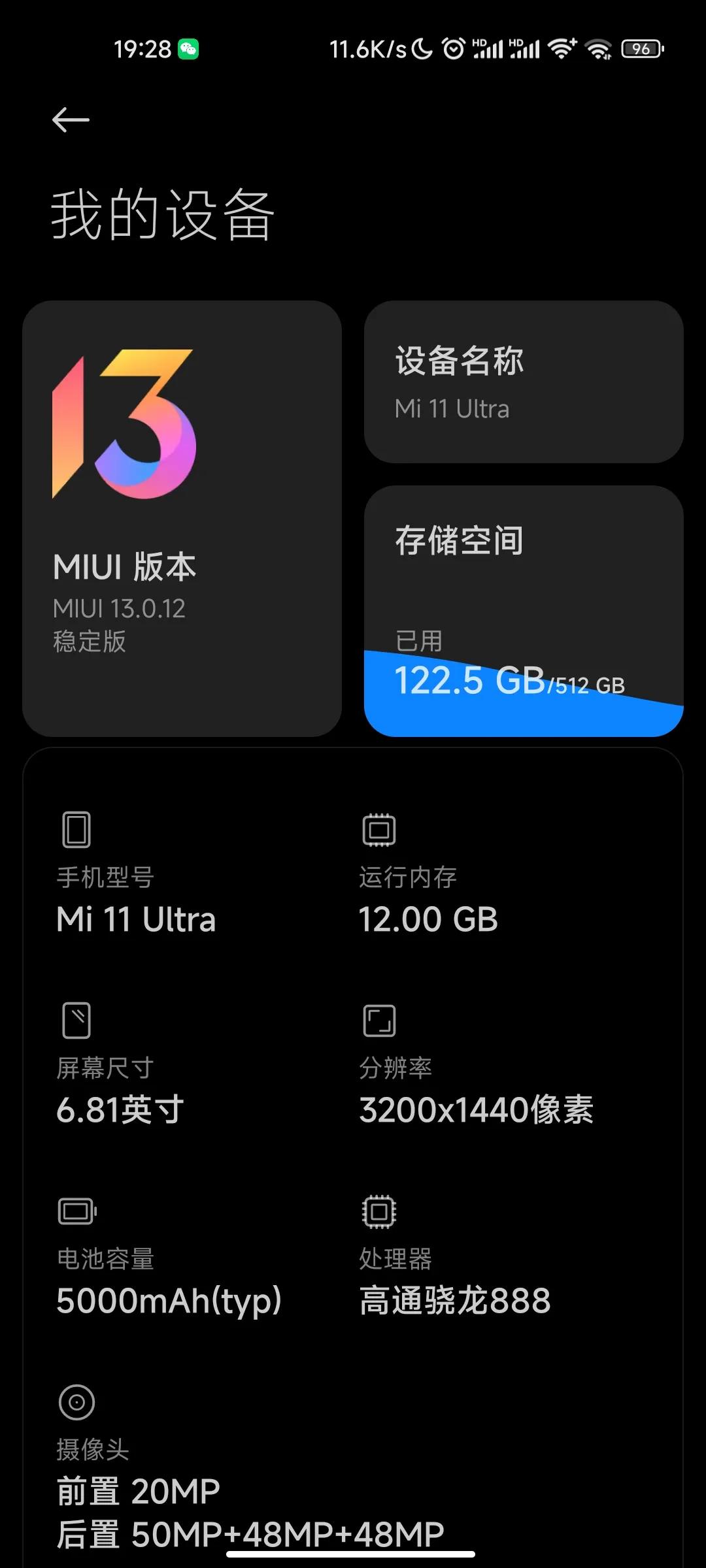Open the MIUI 版本 card

point(182,516)
